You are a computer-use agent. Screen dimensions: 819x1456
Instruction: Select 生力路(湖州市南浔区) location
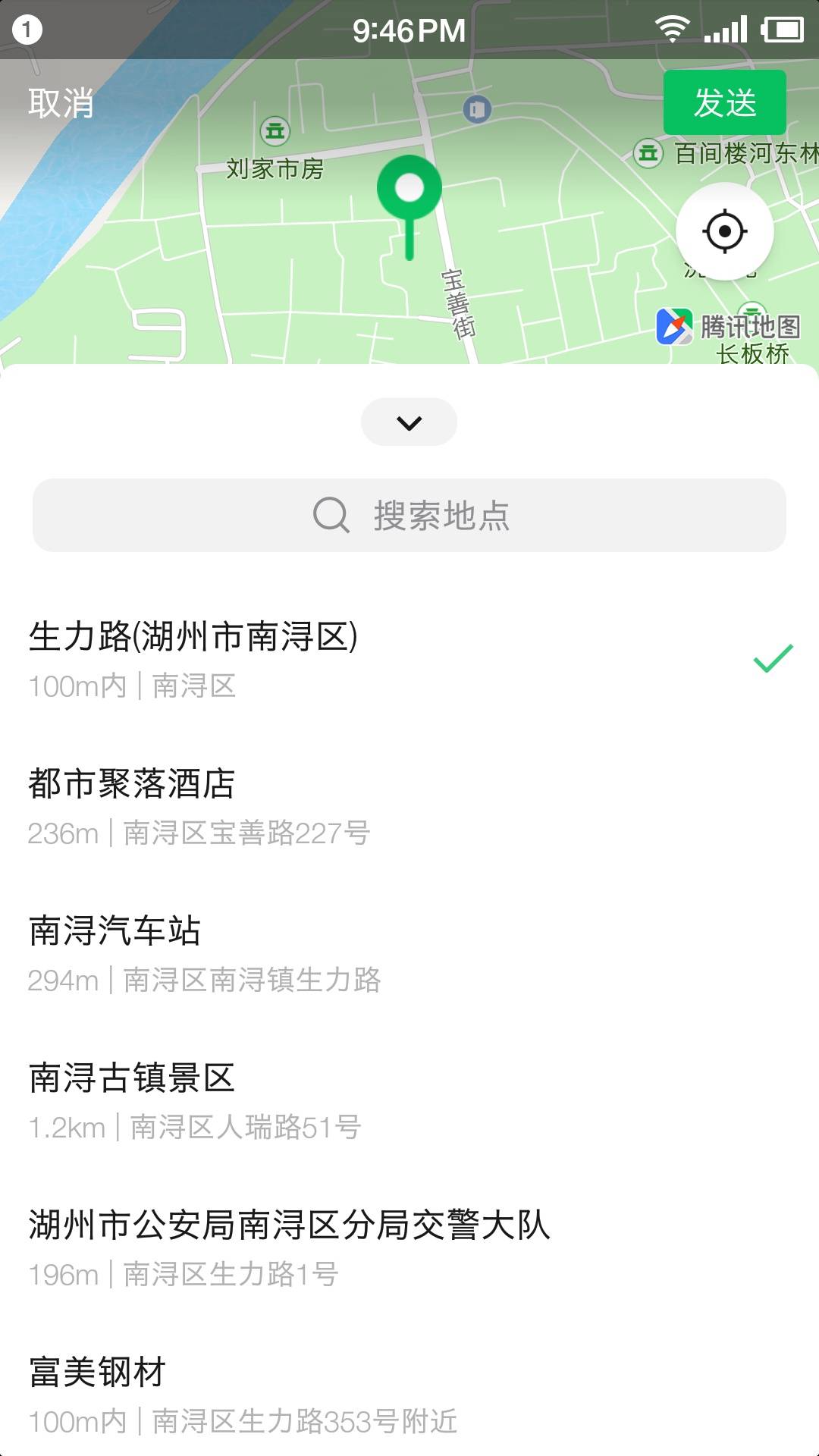[x=409, y=660]
